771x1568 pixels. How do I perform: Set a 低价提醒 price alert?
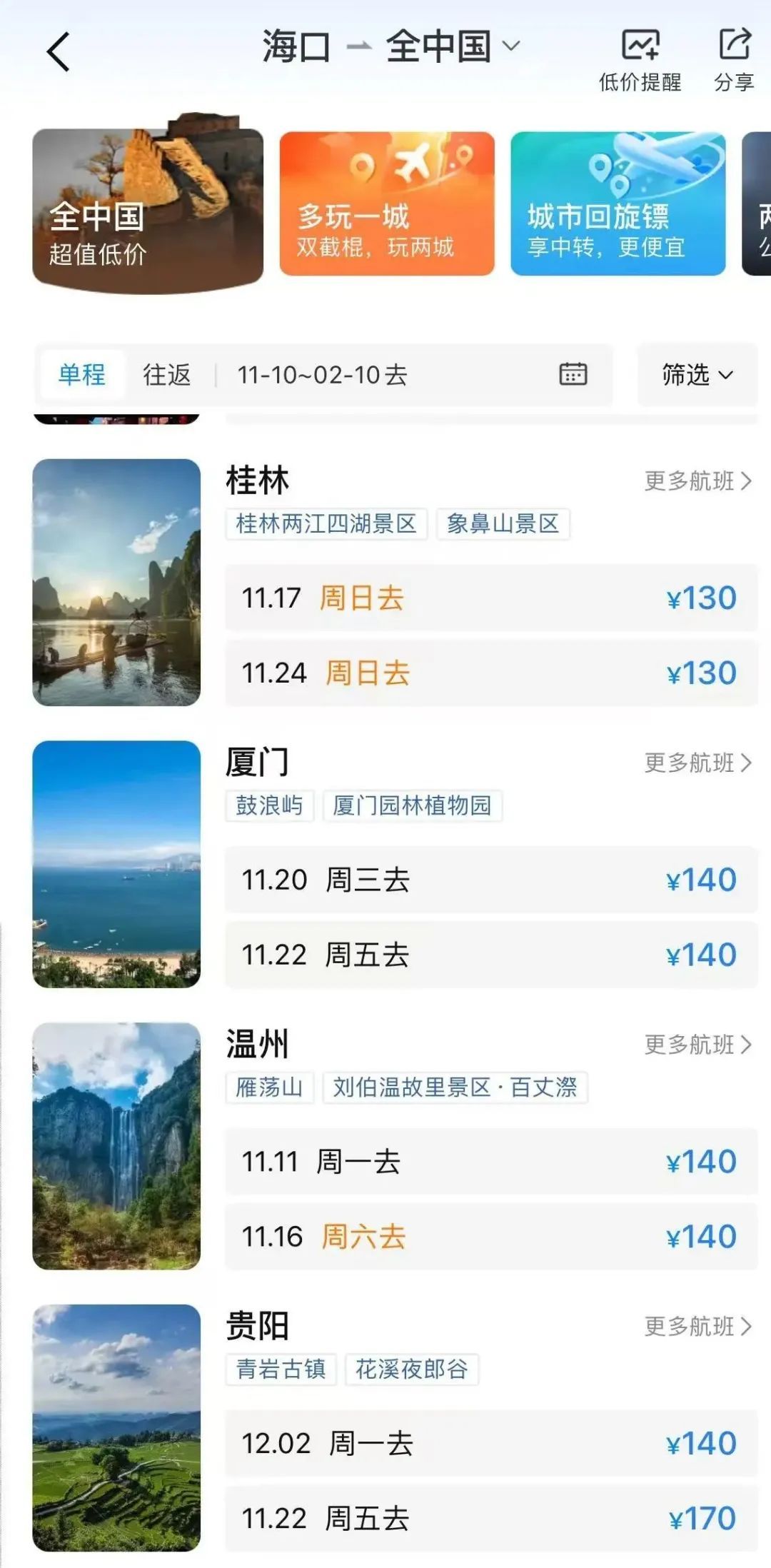[640, 60]
